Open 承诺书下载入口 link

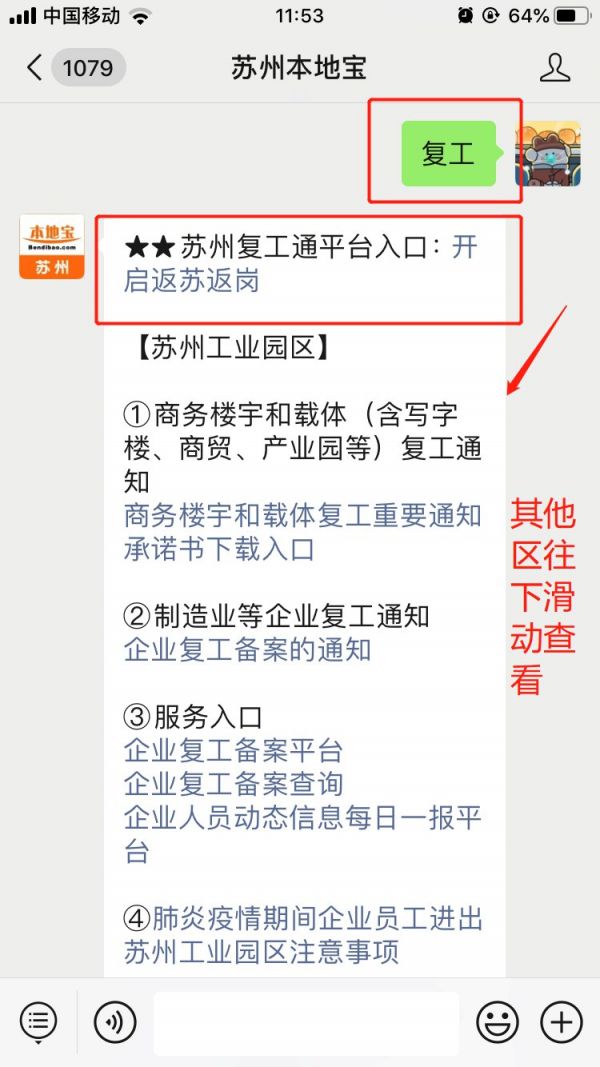tap(219, 549)
